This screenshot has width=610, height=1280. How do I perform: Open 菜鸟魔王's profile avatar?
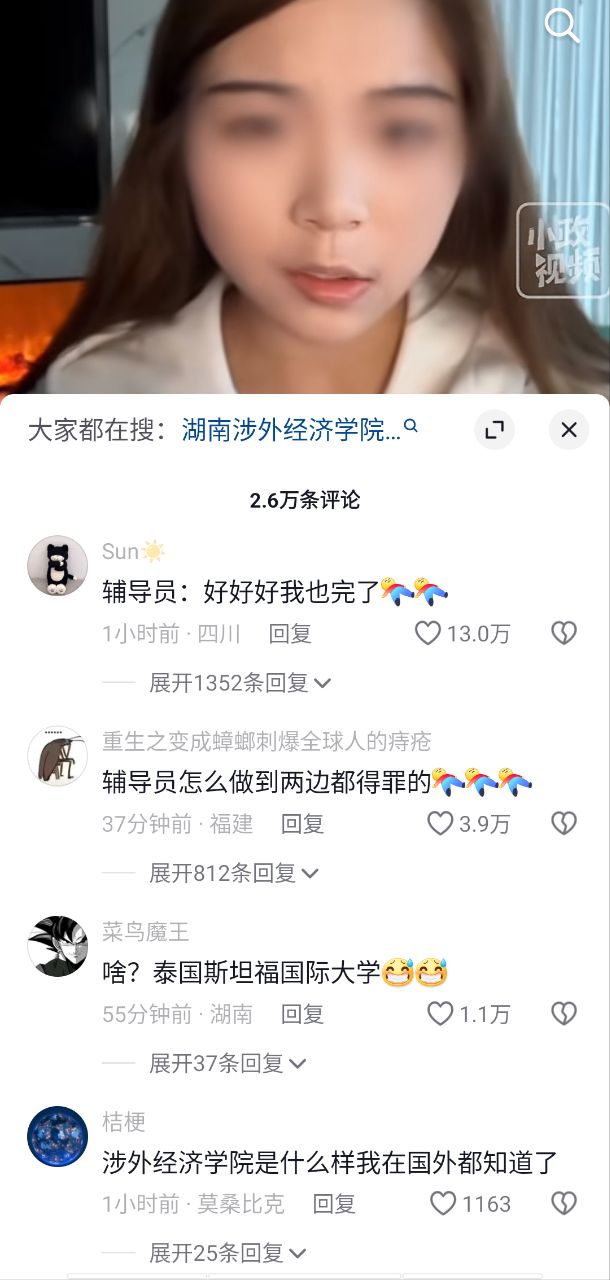click(57, 946)
